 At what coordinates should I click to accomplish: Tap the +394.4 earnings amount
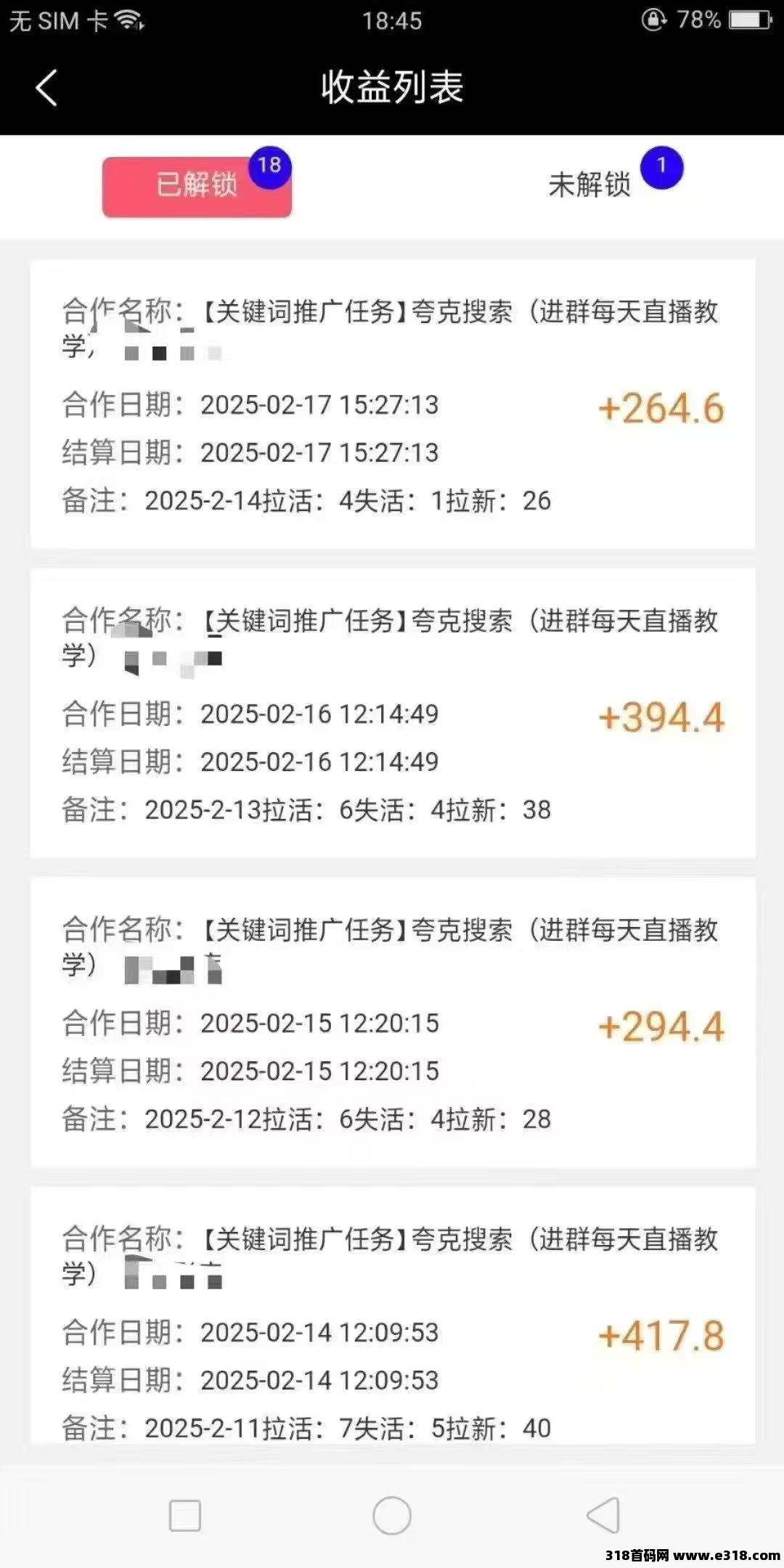[662, 717]
